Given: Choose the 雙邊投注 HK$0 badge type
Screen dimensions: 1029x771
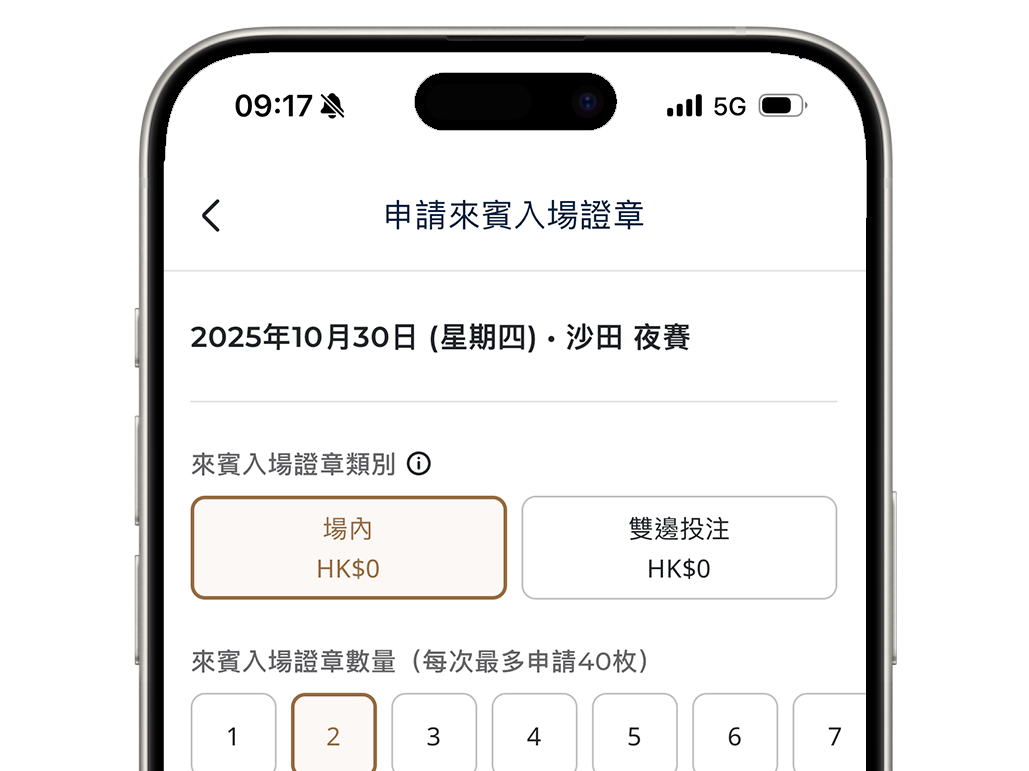Looking at the screenshot, I should 679,548.
